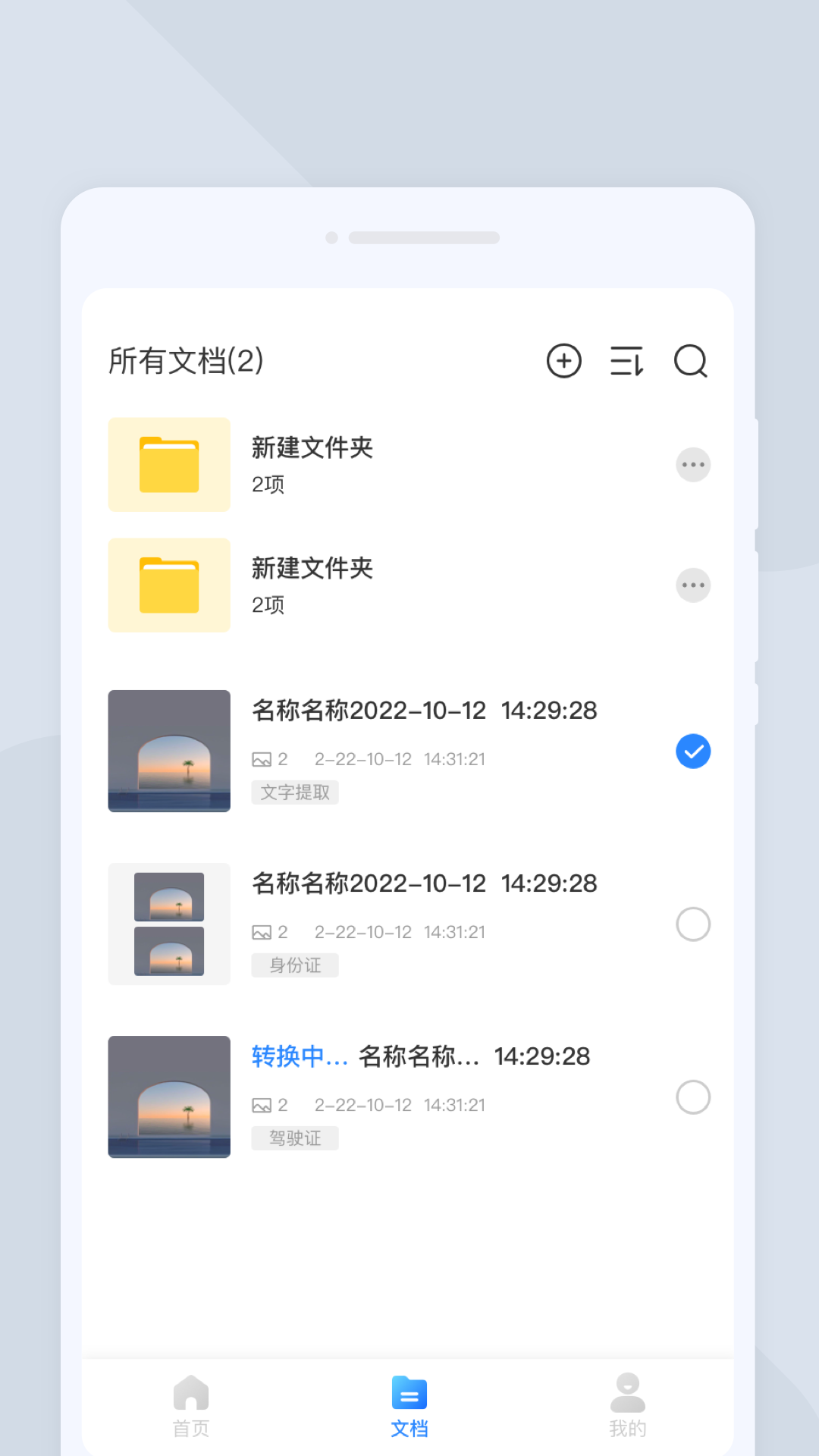Open the first document thumbnail image
819x1456 pixels.
click(168, 752)
